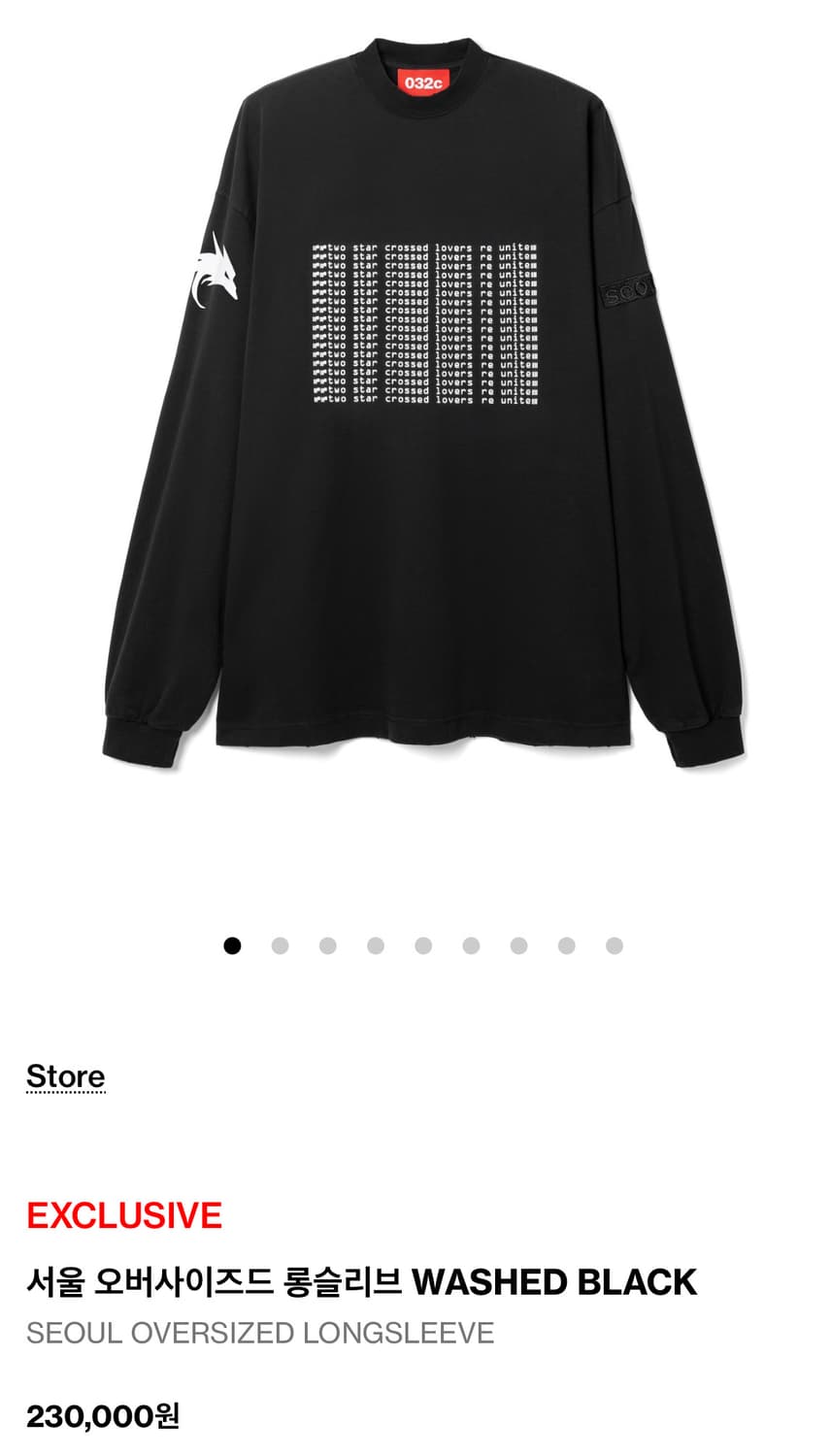Select the third carousel indicator dot
This screenshot has width=831, height=1456.
328,944
